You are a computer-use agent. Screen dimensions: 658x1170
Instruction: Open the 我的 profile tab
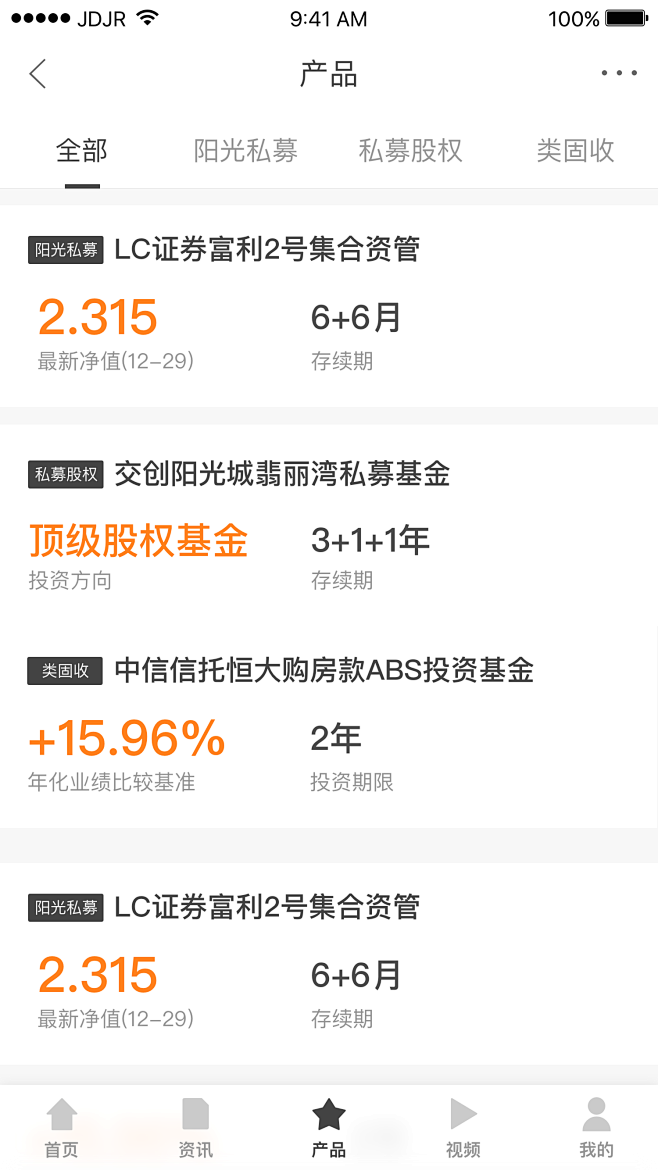pos(596,1127)
